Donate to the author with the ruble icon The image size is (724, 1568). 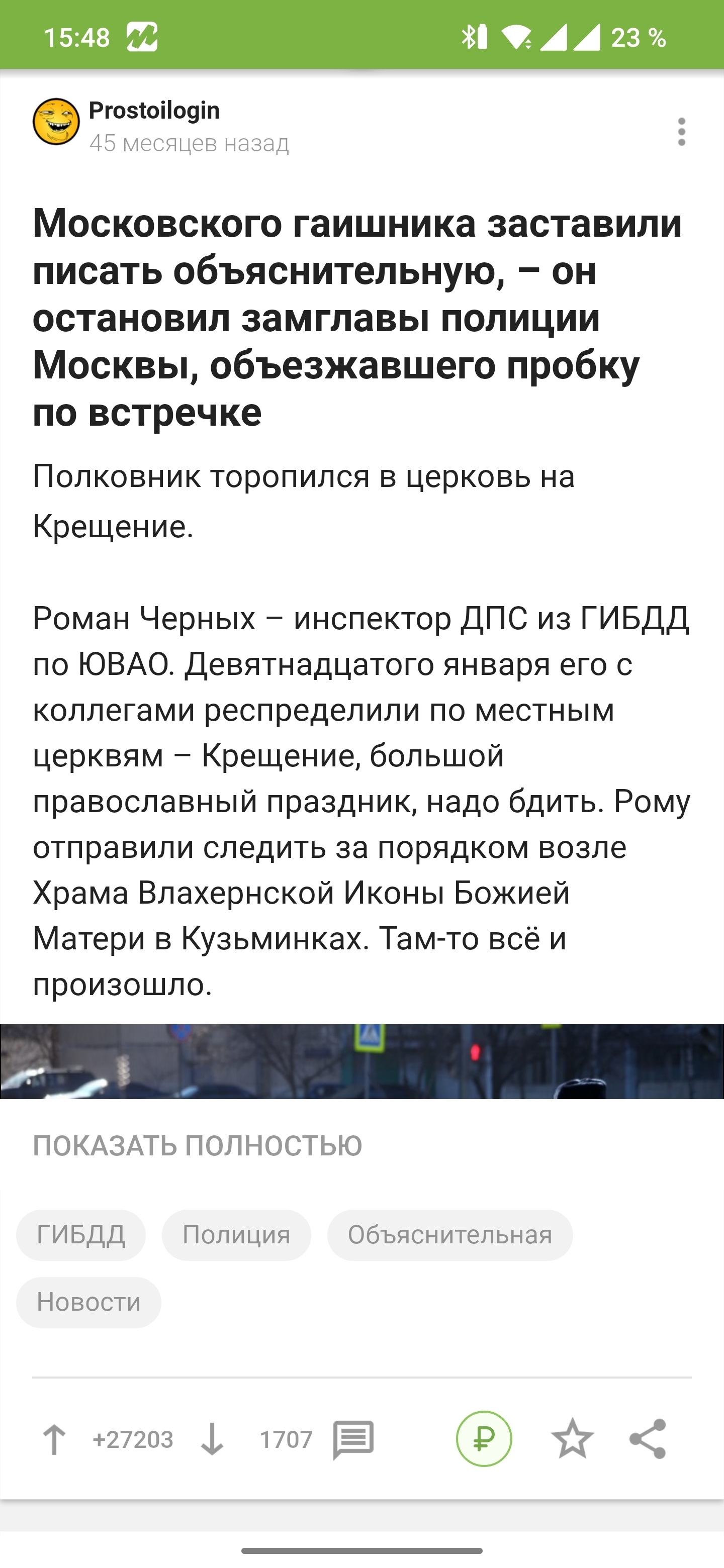484,1439
